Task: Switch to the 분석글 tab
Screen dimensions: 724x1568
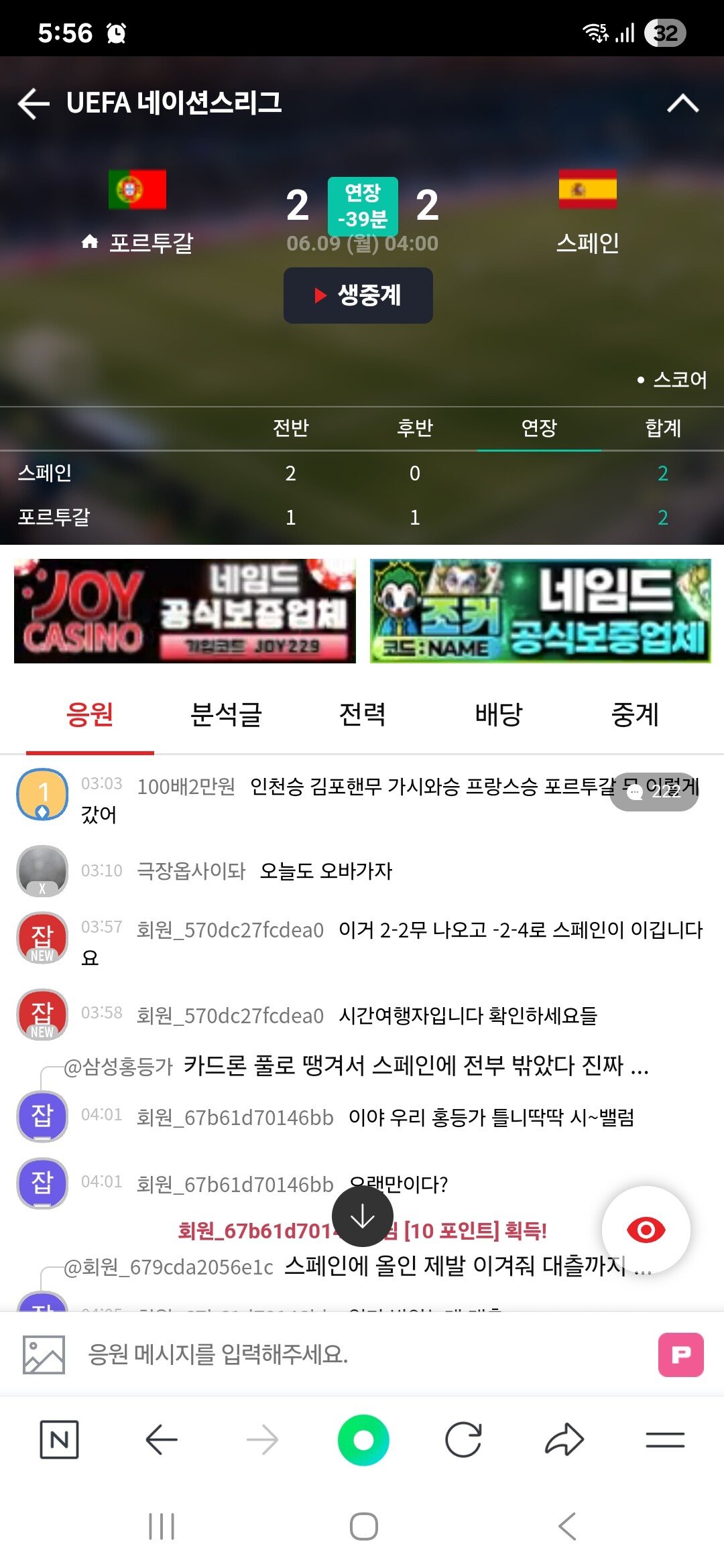Action: point(226,714)
